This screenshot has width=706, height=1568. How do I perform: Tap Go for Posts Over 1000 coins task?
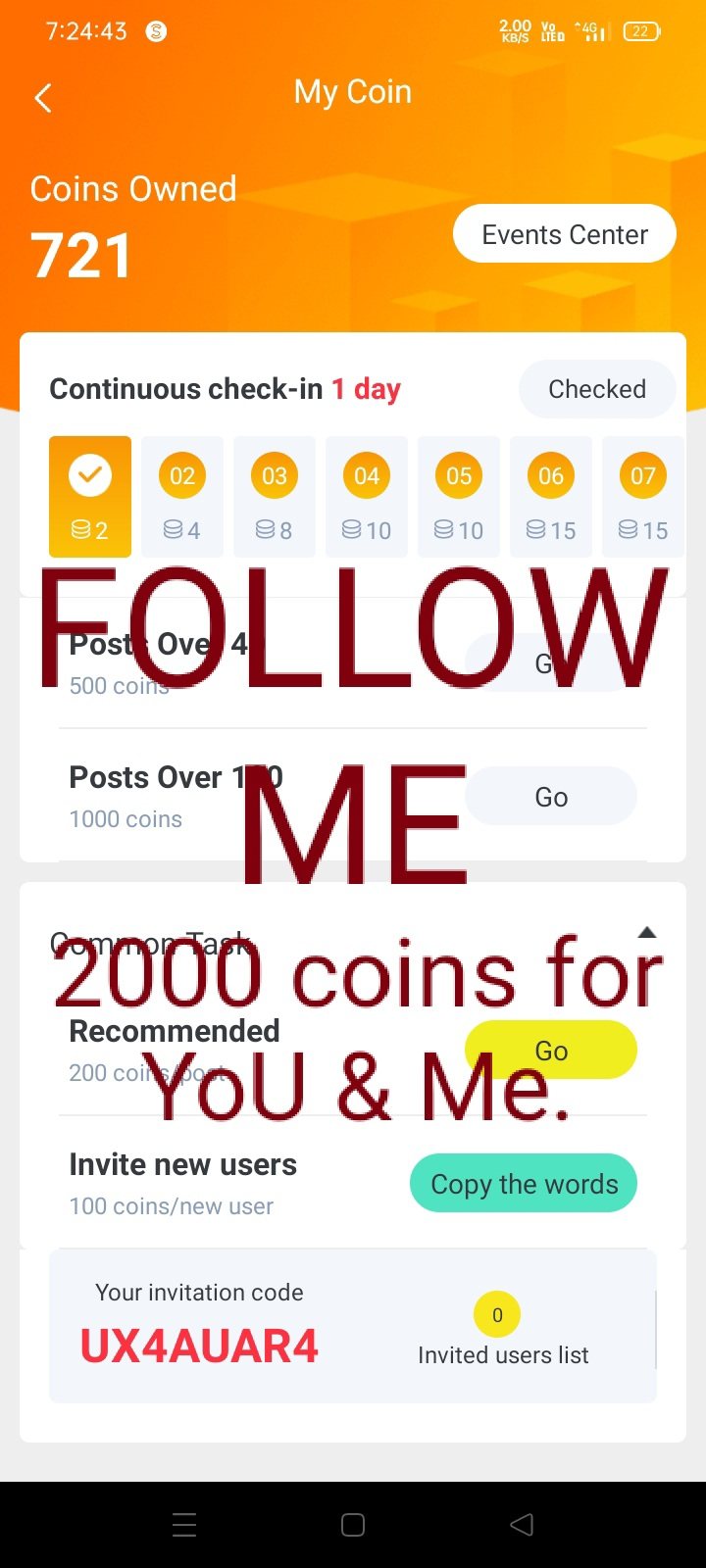click(550, 797)
